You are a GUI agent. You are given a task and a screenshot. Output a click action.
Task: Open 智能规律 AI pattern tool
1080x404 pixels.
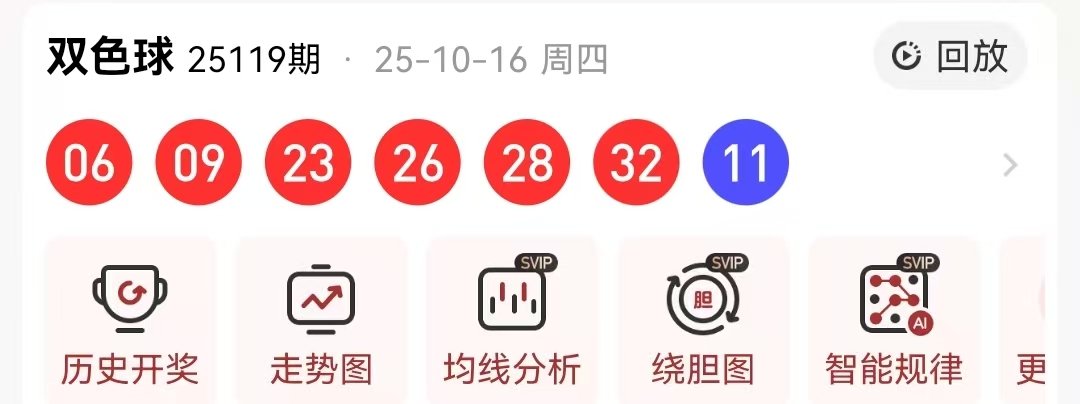pyautogui.click(x=894, y=319)
